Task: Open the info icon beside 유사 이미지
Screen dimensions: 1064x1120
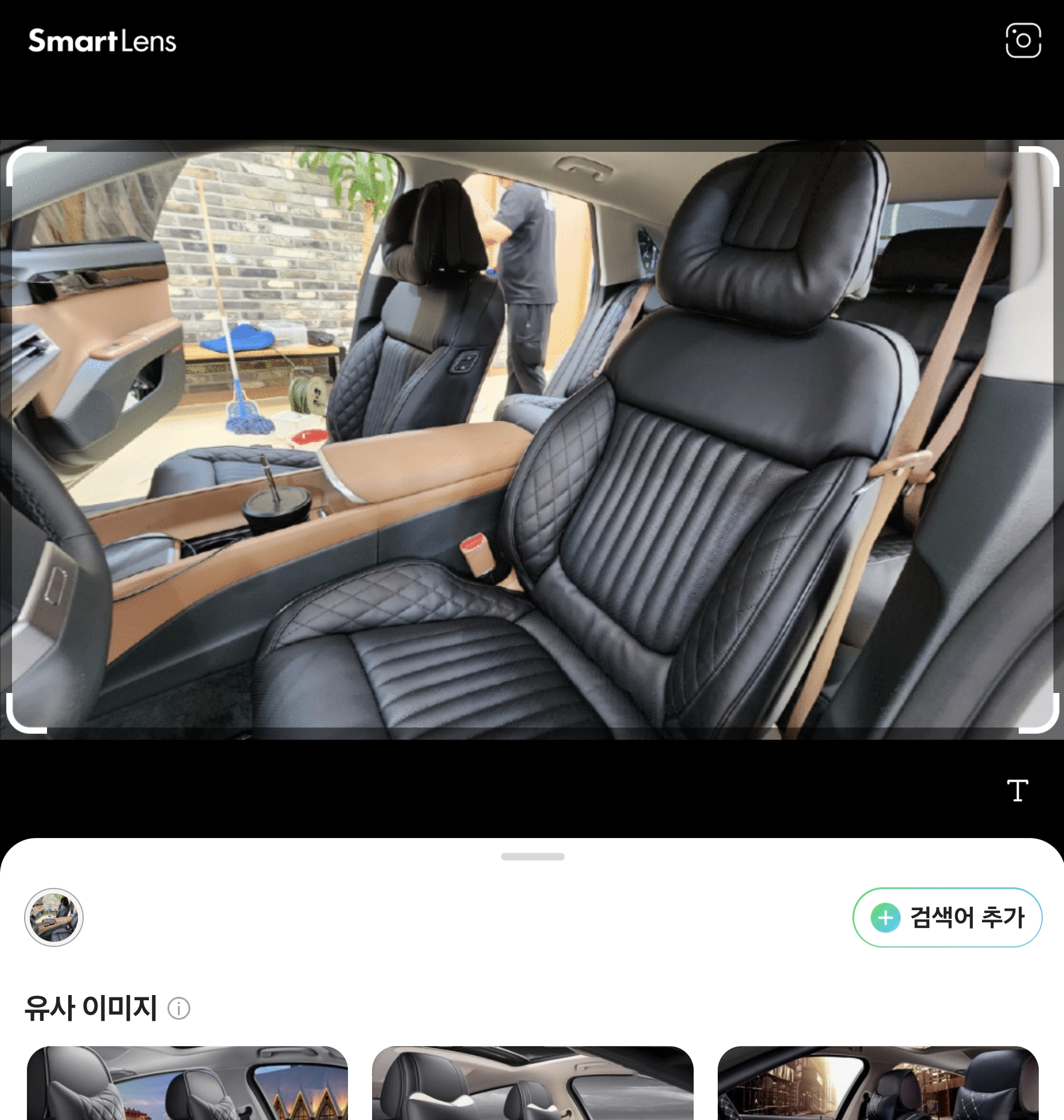Action: [x=179, y=1008]
